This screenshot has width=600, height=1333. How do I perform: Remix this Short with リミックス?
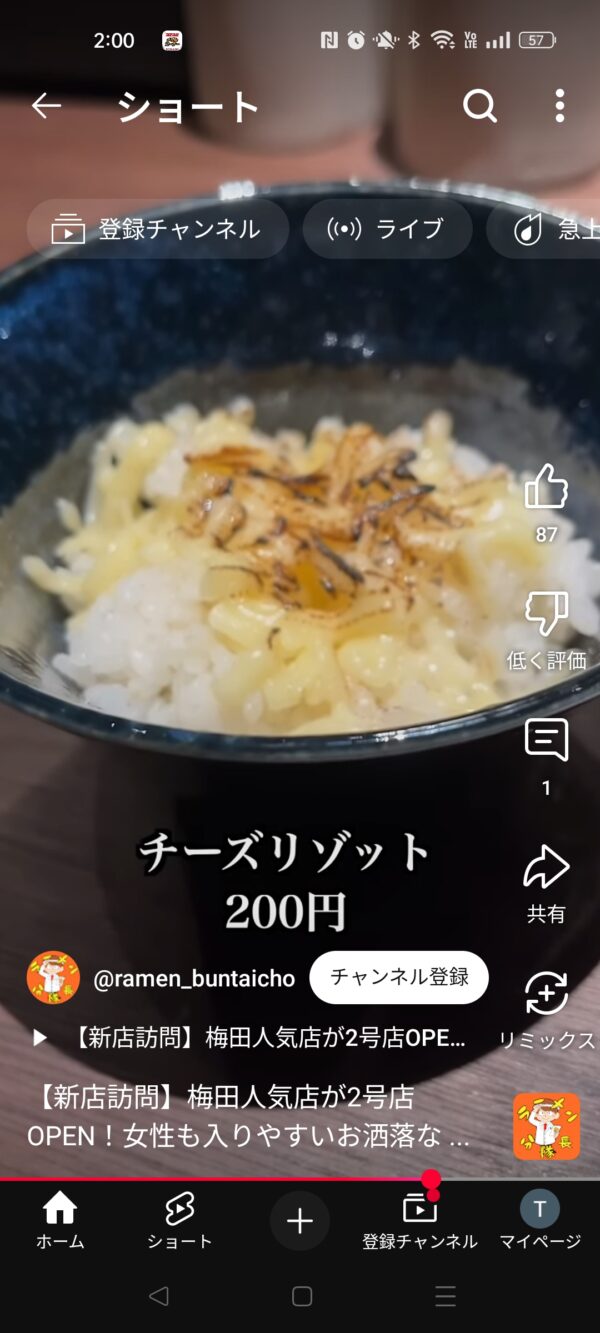pos(546,995)
